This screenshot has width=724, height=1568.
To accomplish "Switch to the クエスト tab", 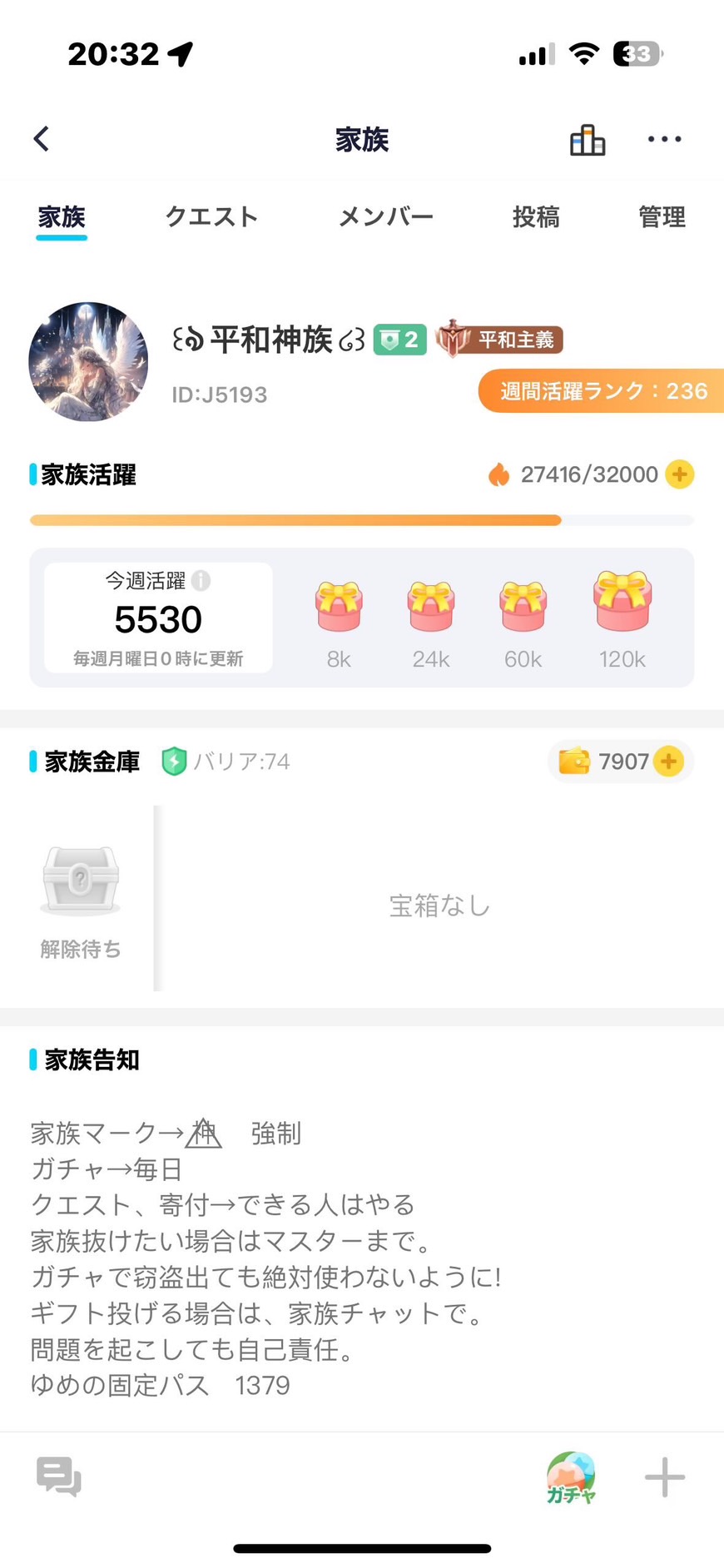I will (x=211, y=217).
